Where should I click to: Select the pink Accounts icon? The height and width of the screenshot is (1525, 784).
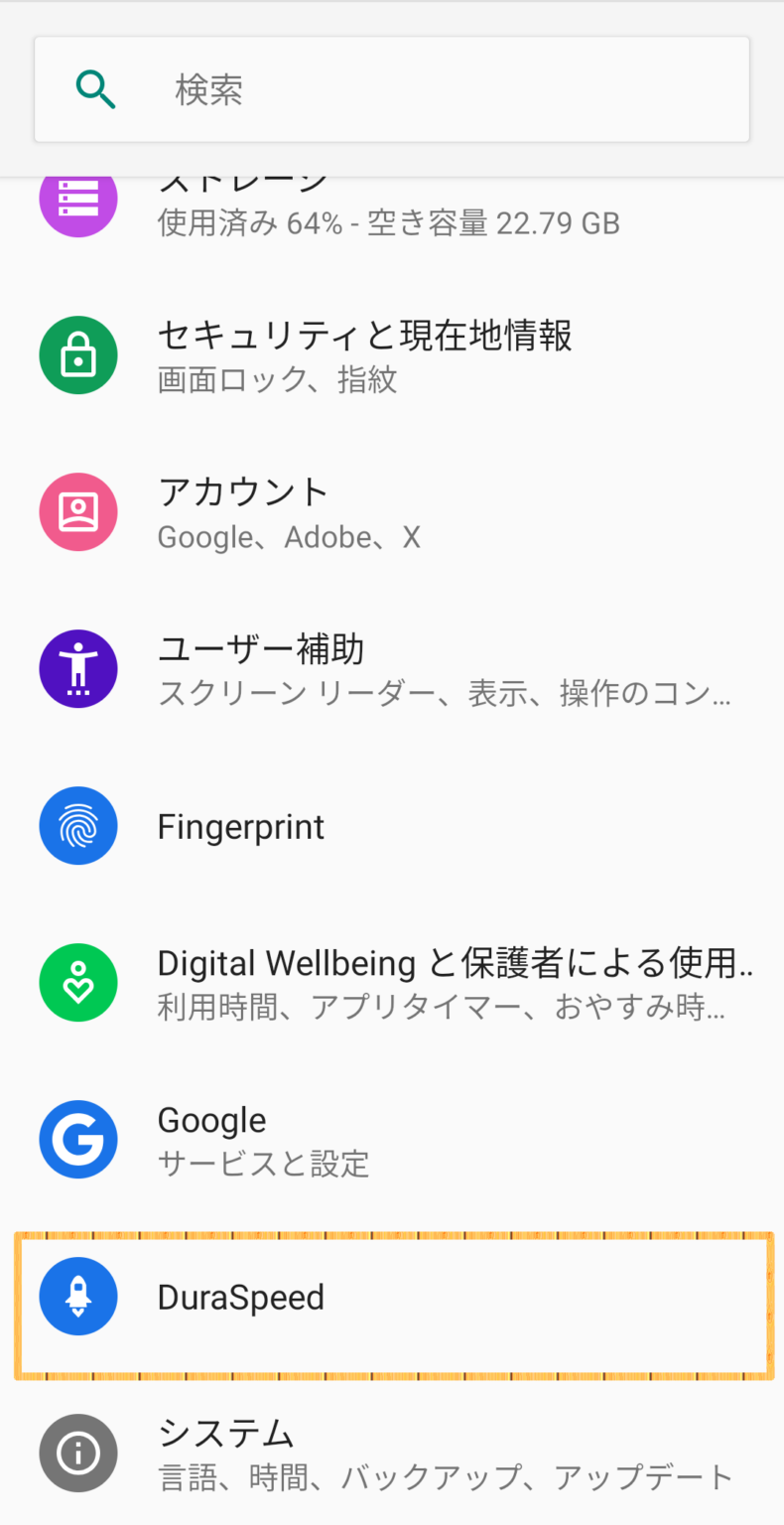(x=78, y=512)
